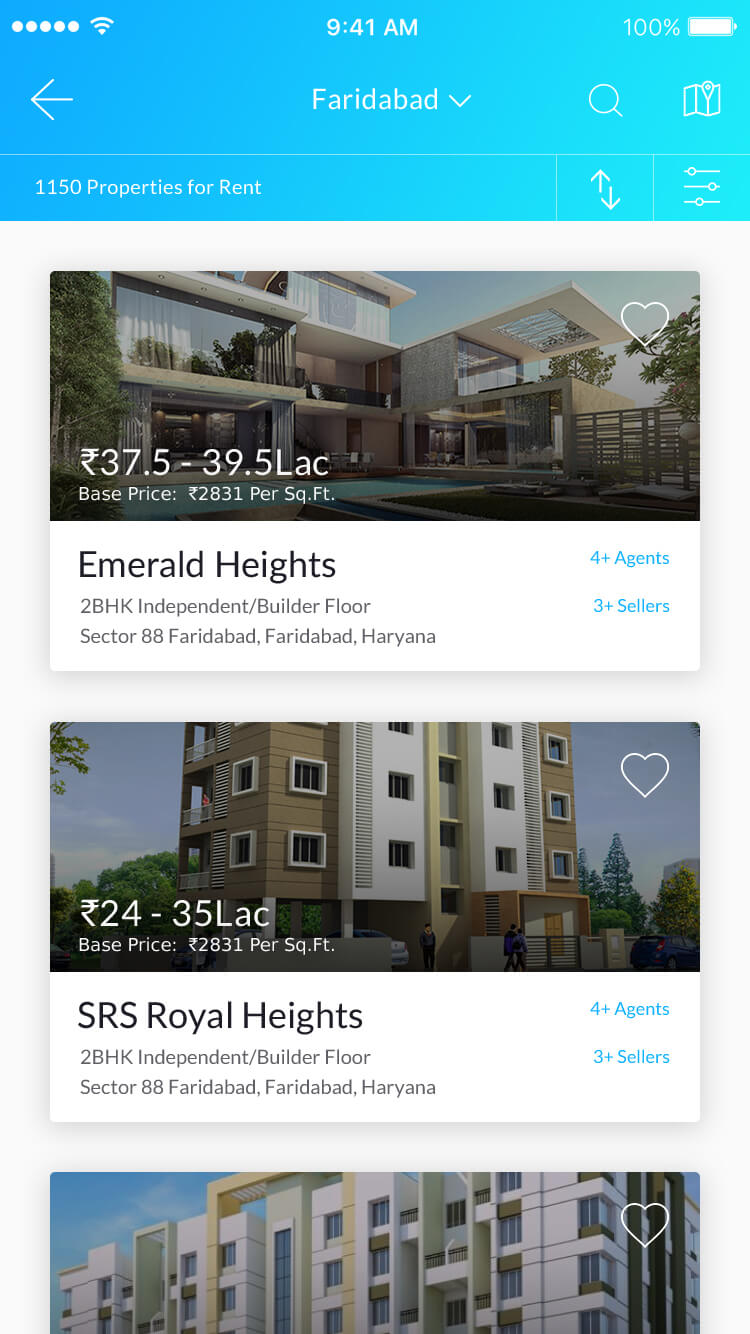View 3+ Sellers for Emerald Heights
This screenshot has width=750, height=1334.
click(631, 606)
